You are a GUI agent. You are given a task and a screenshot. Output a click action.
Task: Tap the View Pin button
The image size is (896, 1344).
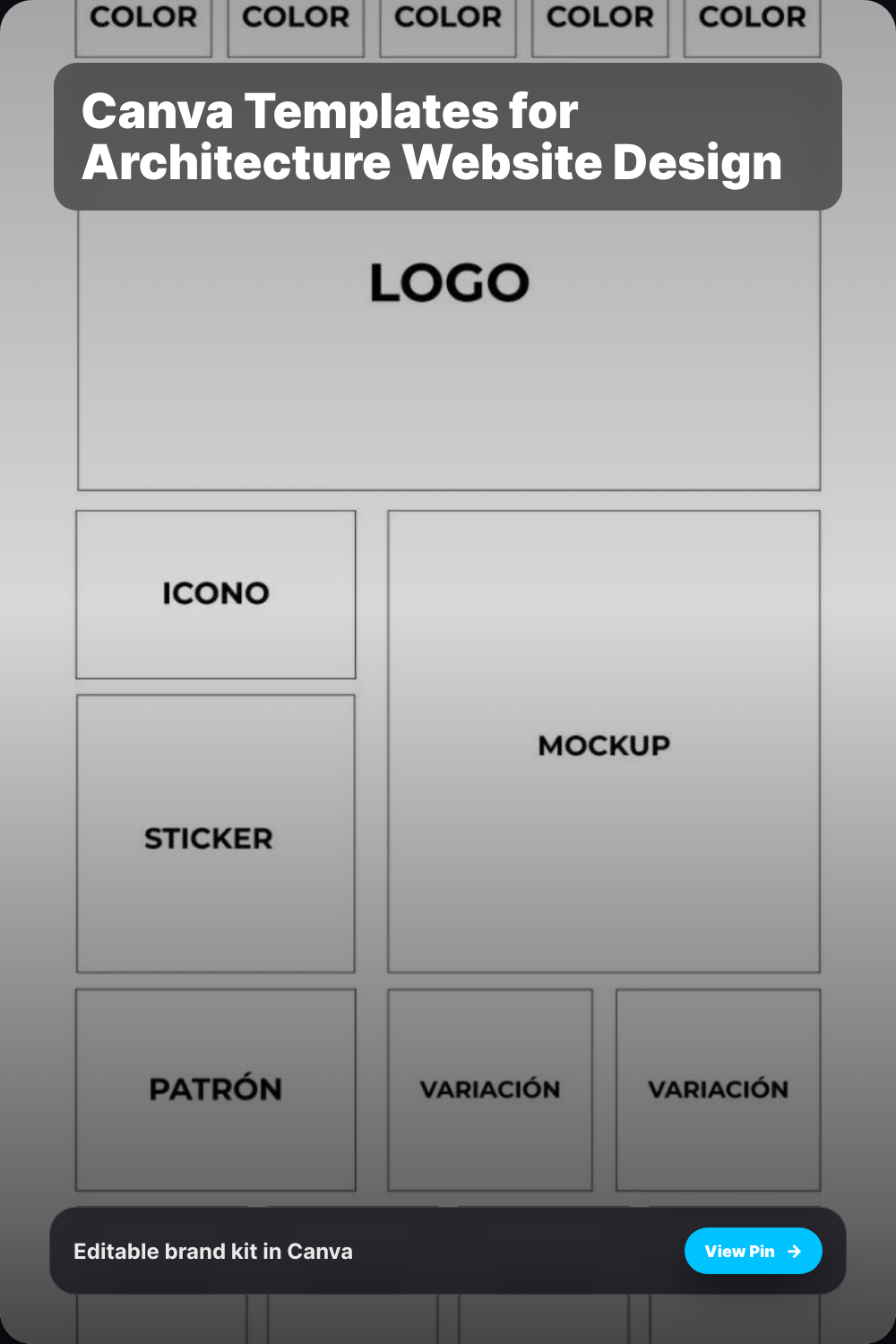[753, 1251]
